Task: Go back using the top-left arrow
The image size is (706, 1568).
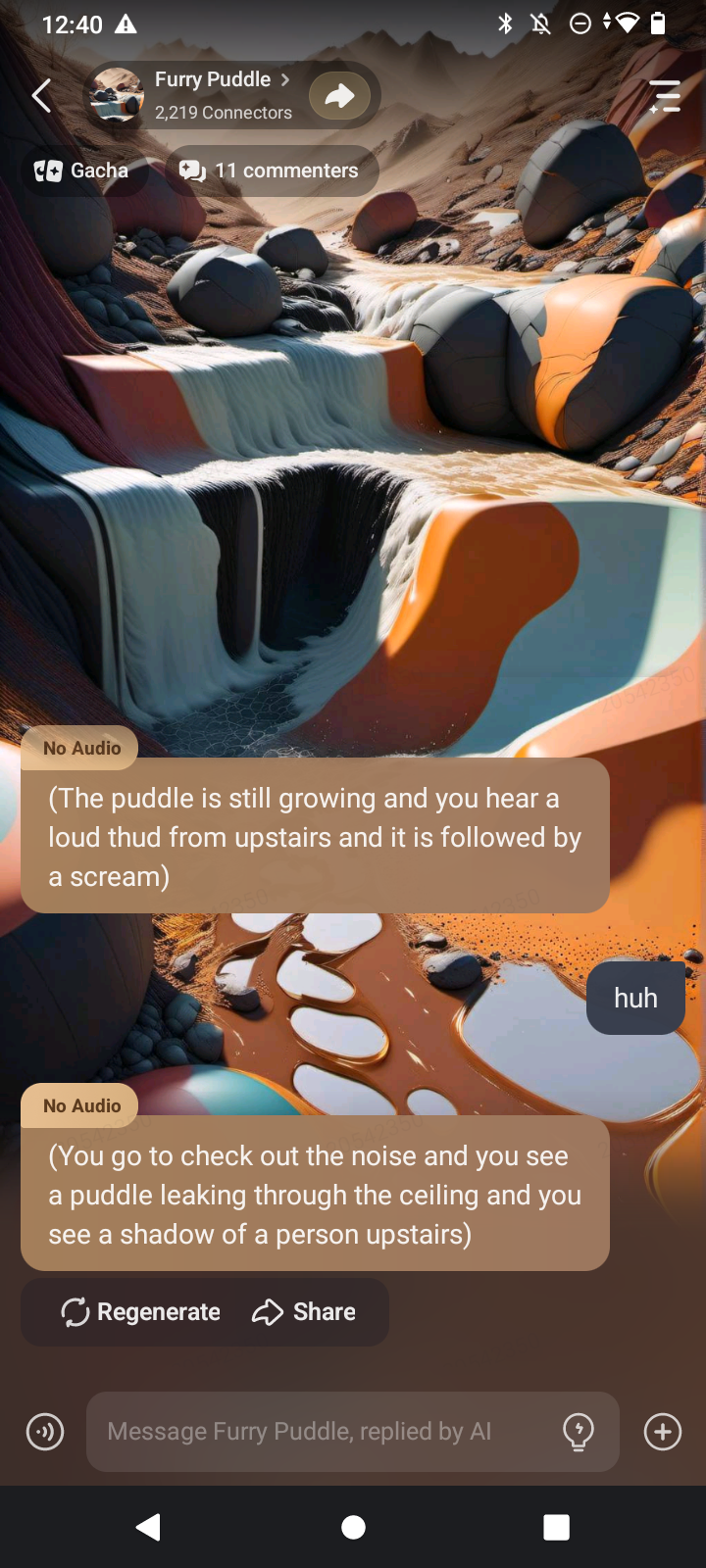Action: coord(41,95)
